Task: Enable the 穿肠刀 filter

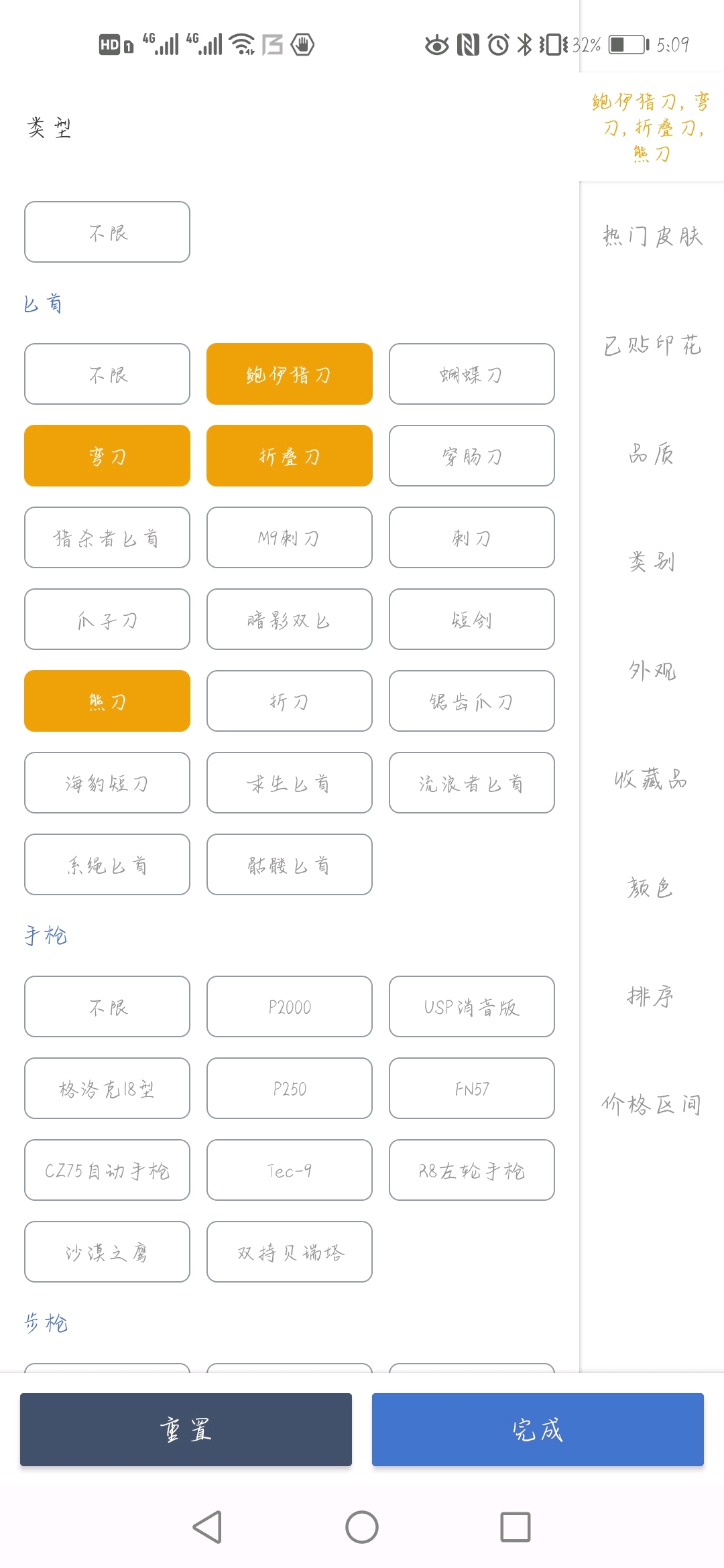Action: (471, 456)
